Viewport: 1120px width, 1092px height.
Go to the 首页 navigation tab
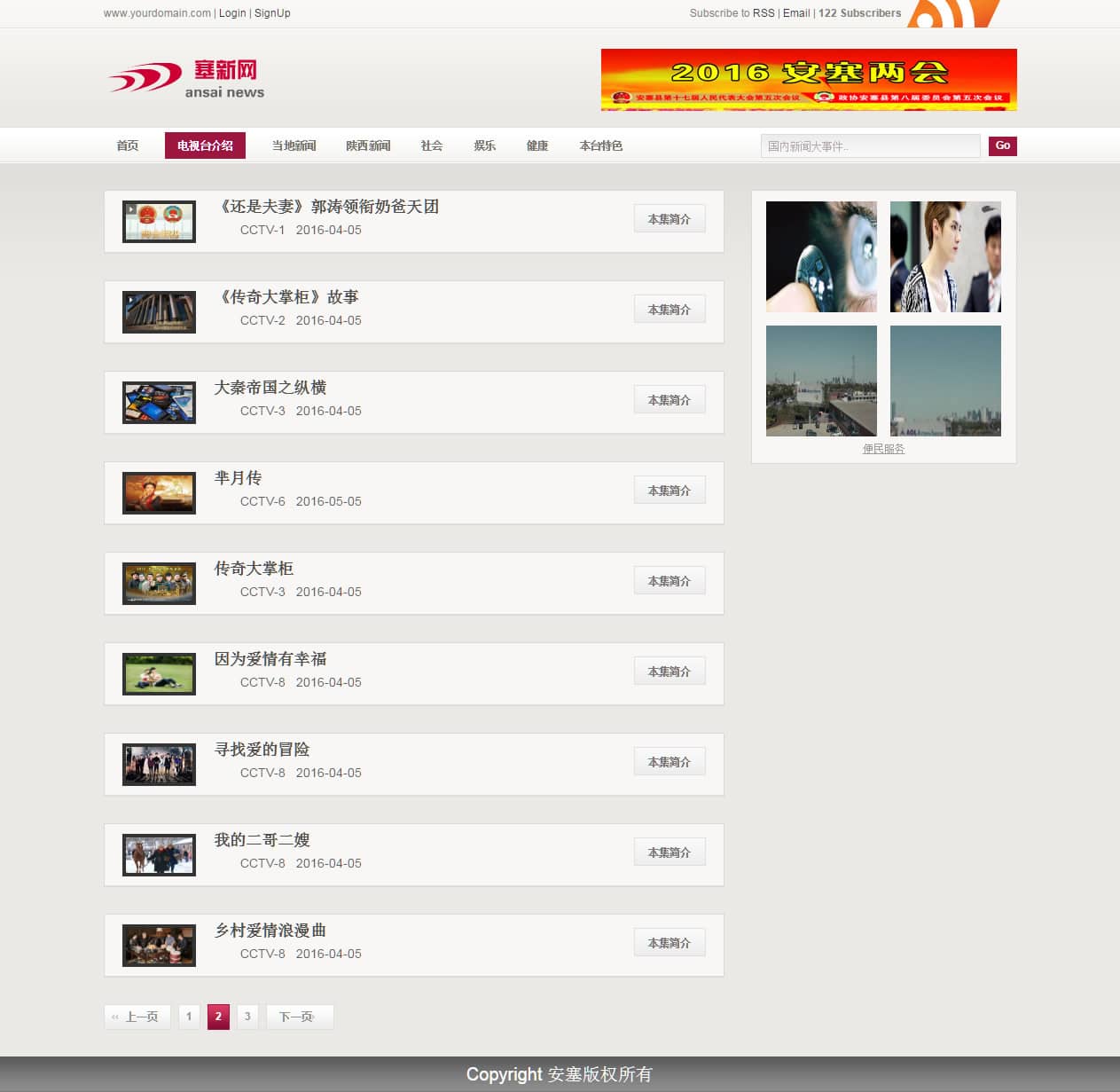[128, 145]
